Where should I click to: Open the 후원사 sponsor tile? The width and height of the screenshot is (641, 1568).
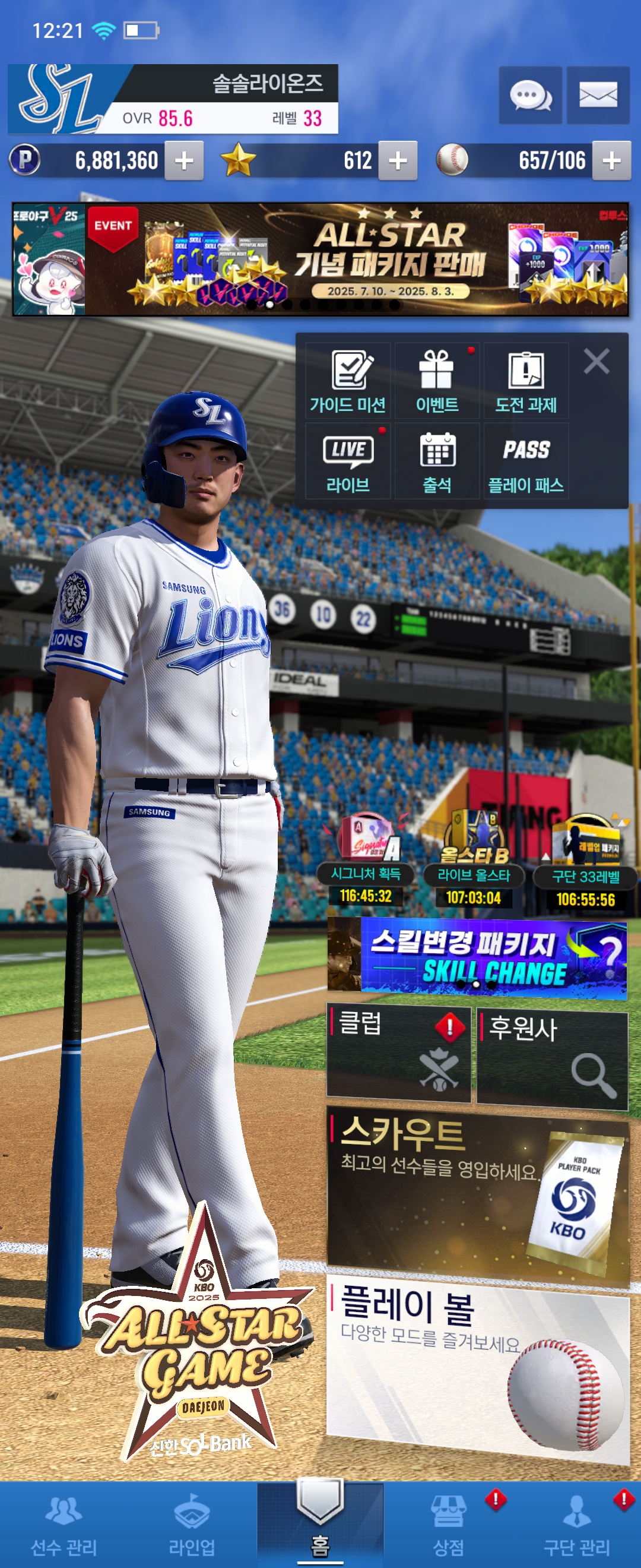point(551,1058)
